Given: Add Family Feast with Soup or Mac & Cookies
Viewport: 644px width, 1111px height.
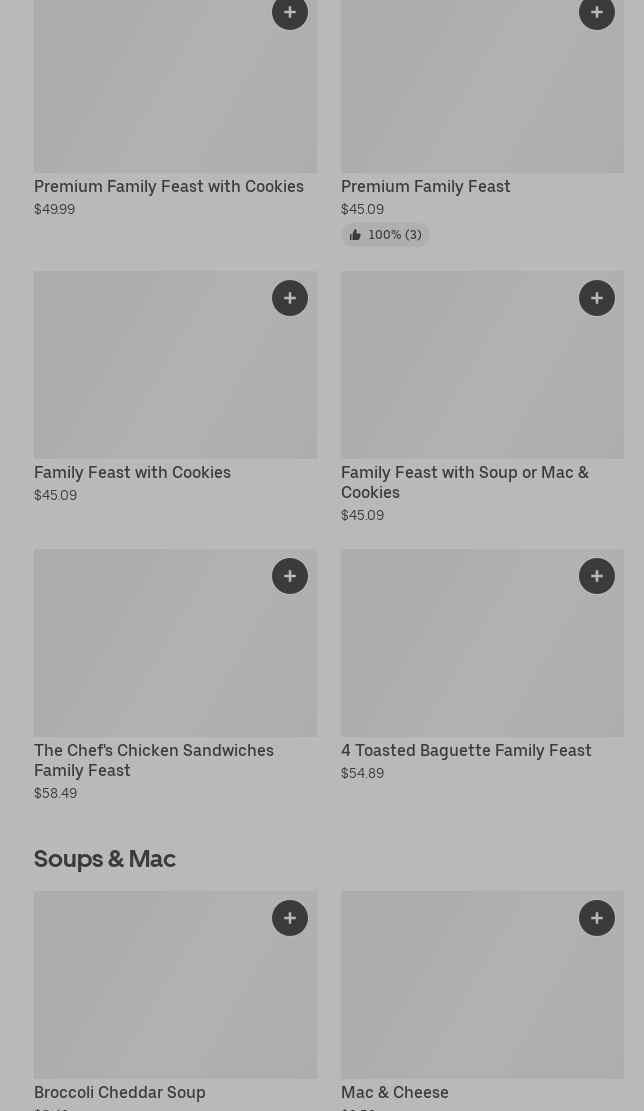Looking at the screenshot, I should pyautogui.click(x=596, y=298).
